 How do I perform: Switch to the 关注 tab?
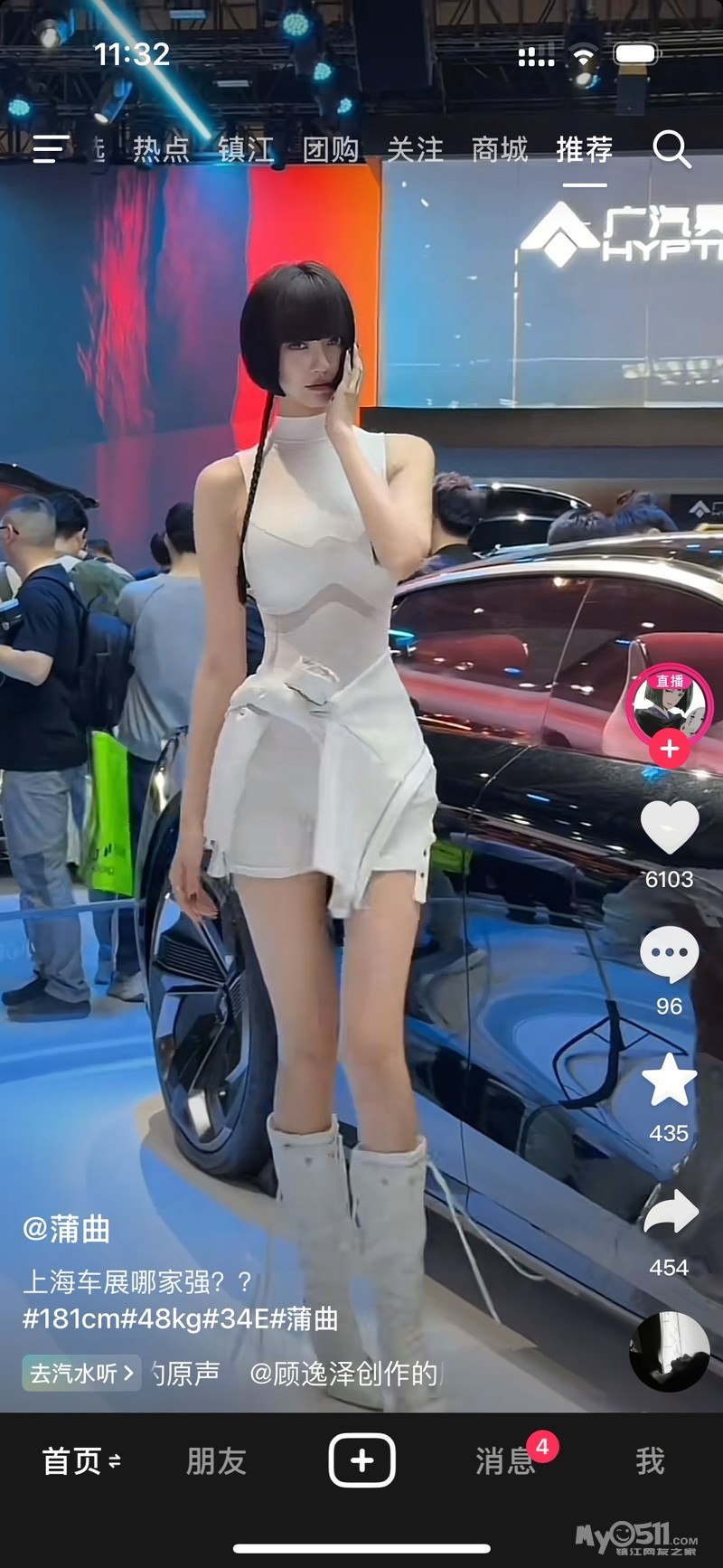[415, 149]
